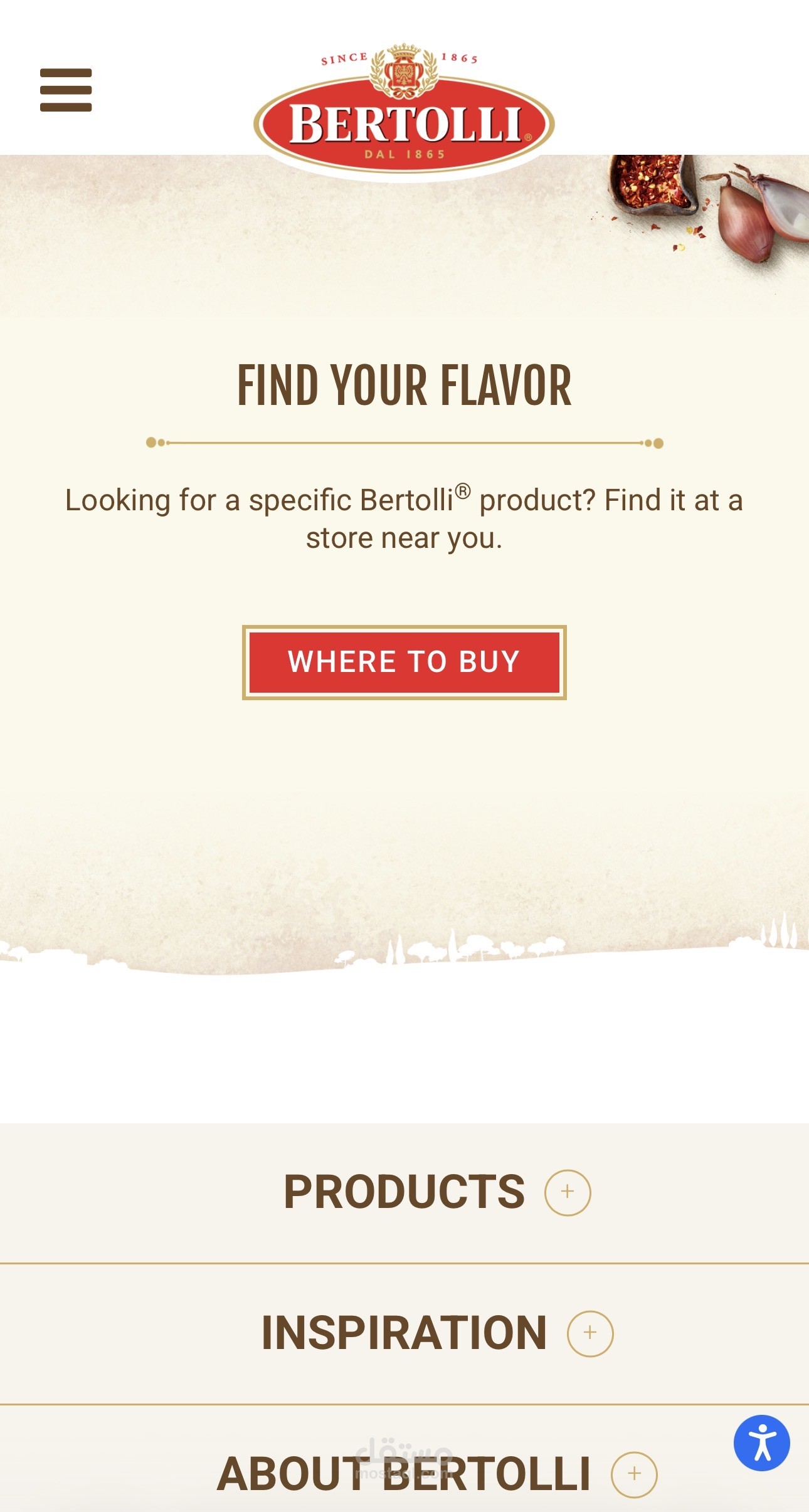
Task: Tap the Where to Buy button
Action: coord(404,662)
